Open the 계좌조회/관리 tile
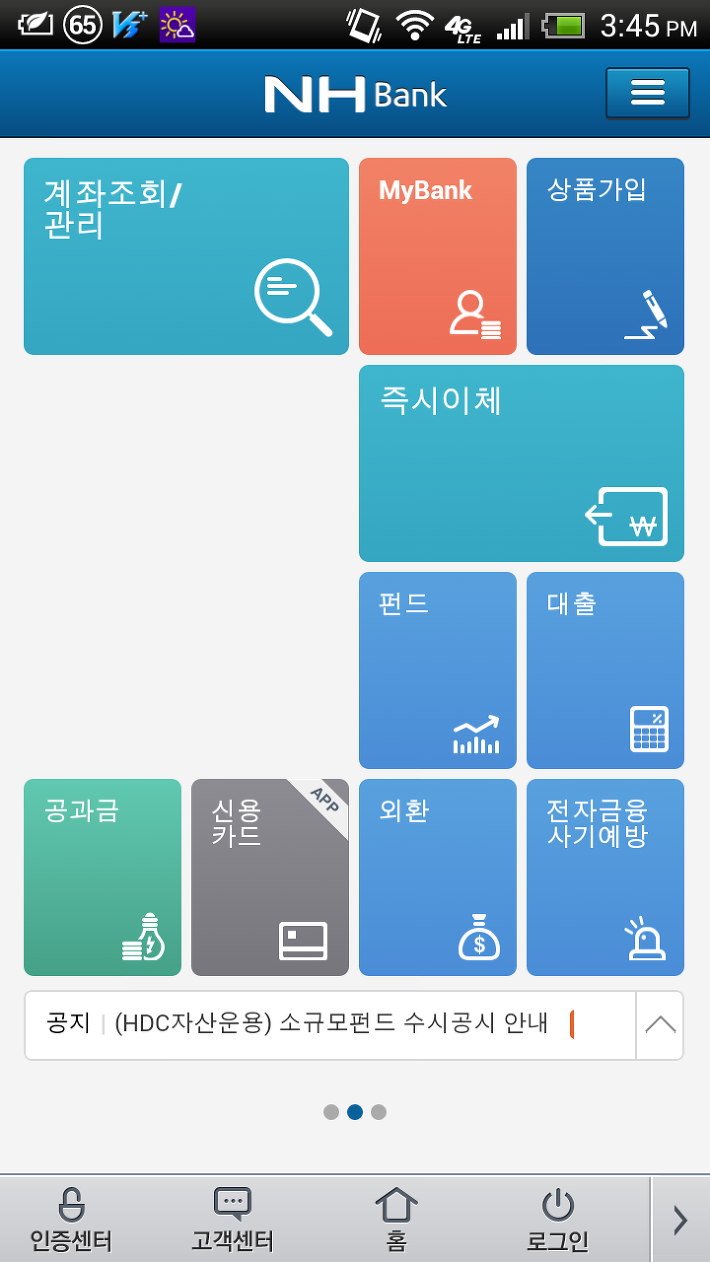Viewport: 710px width, 1262px height. (x=186, y=256)
